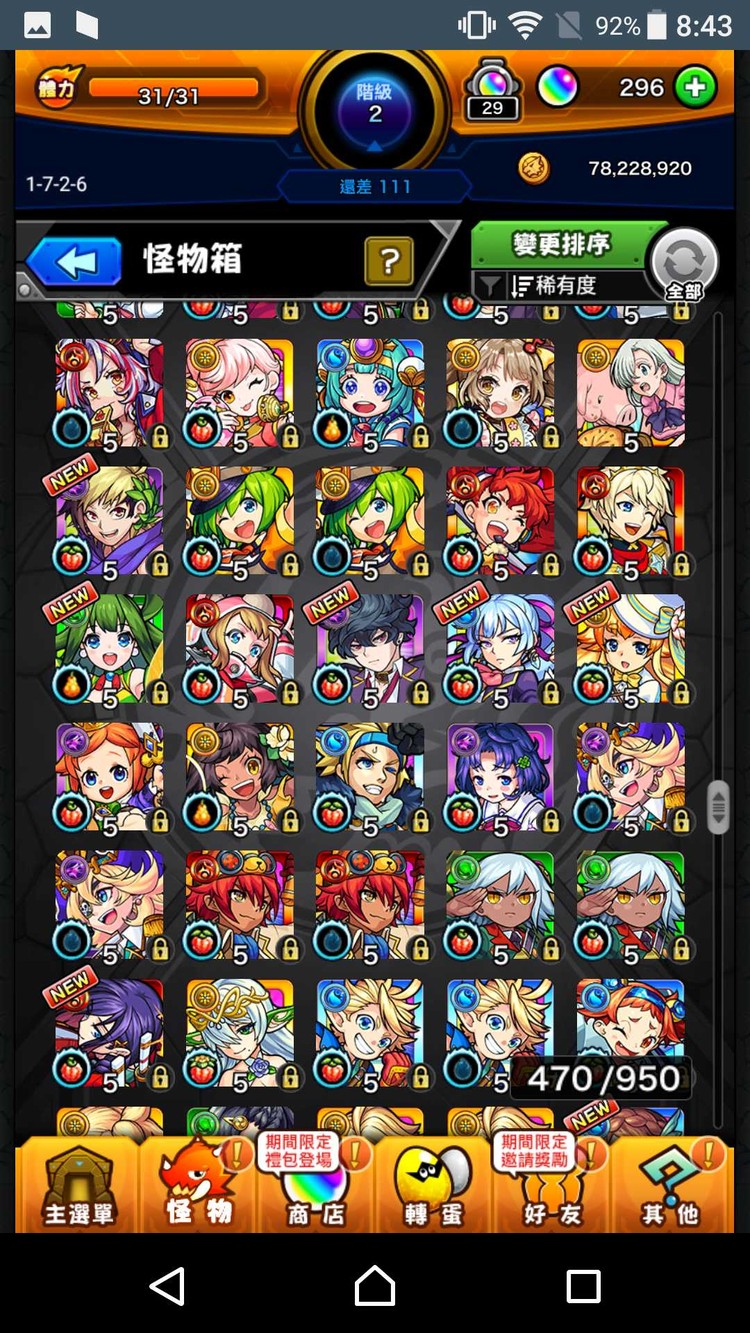Screen dimensions: 750x1333
Task: Tap the Android home button
Action: click(x=374, y=1285)
